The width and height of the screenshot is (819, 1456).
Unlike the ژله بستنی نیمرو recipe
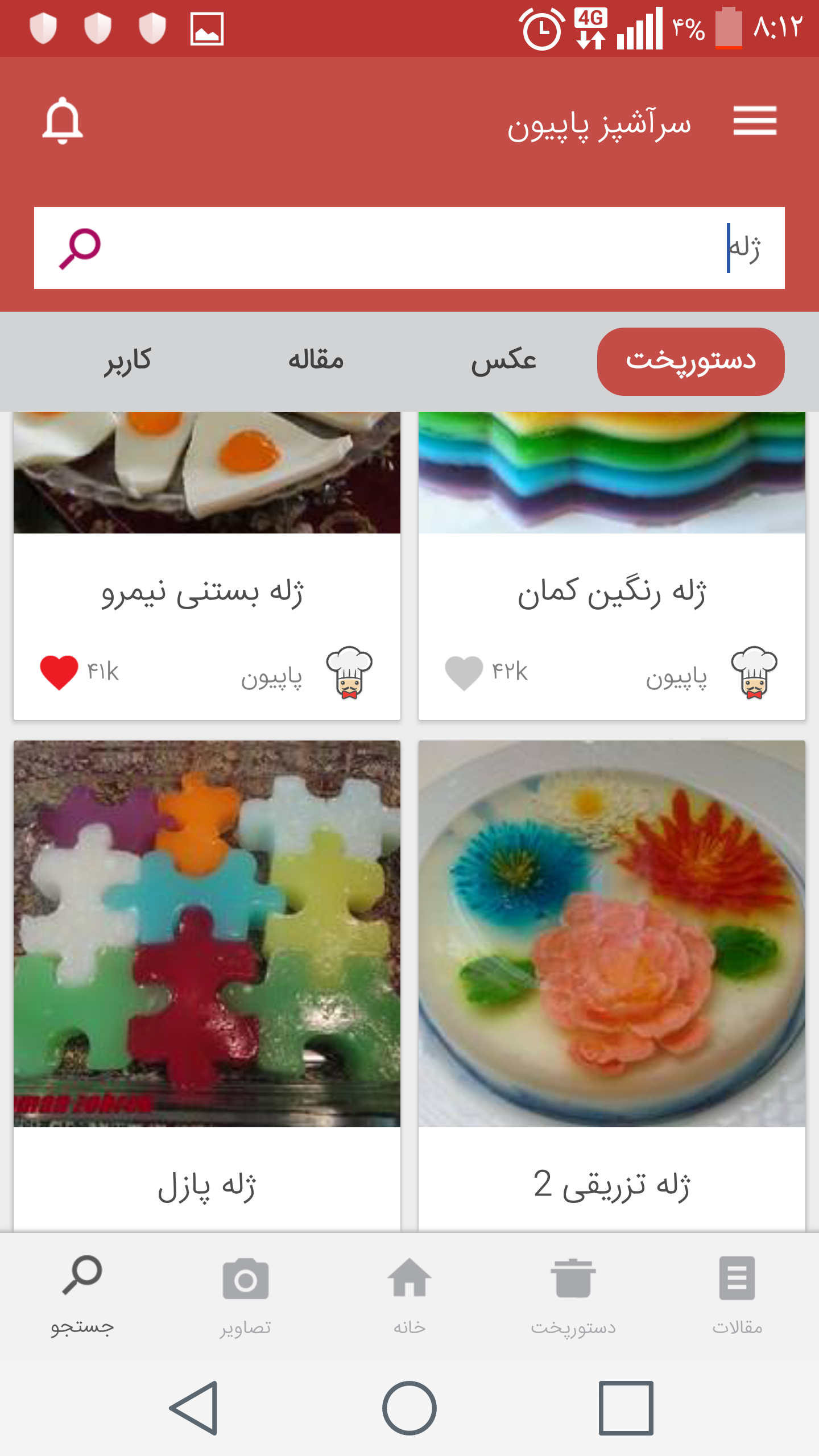coord(59,672)
